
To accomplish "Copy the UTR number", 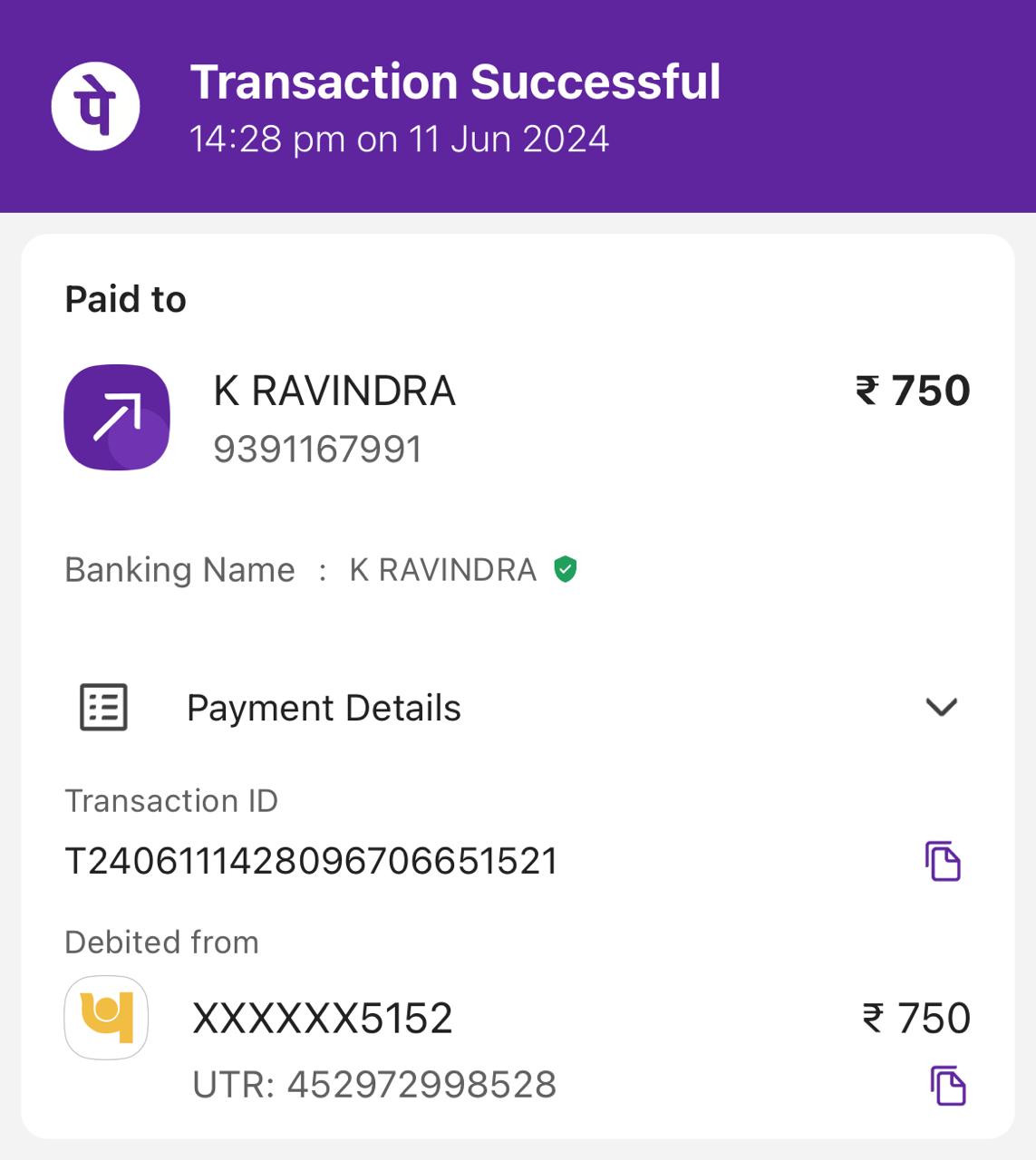I will (x=948, y=1085).
